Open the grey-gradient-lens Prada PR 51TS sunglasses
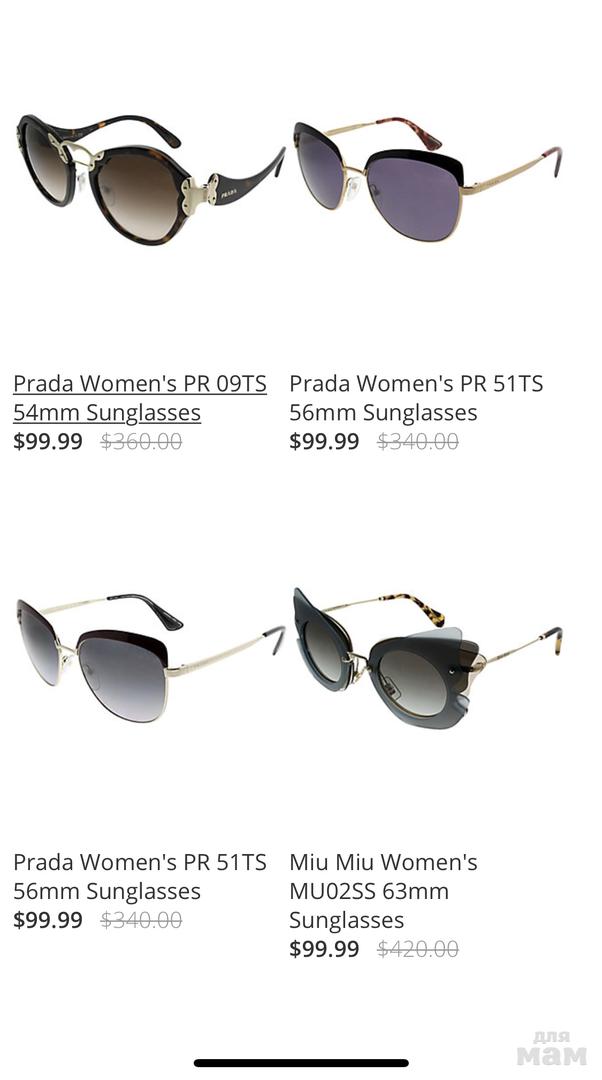602x1080 pixels. pos(150,658)
